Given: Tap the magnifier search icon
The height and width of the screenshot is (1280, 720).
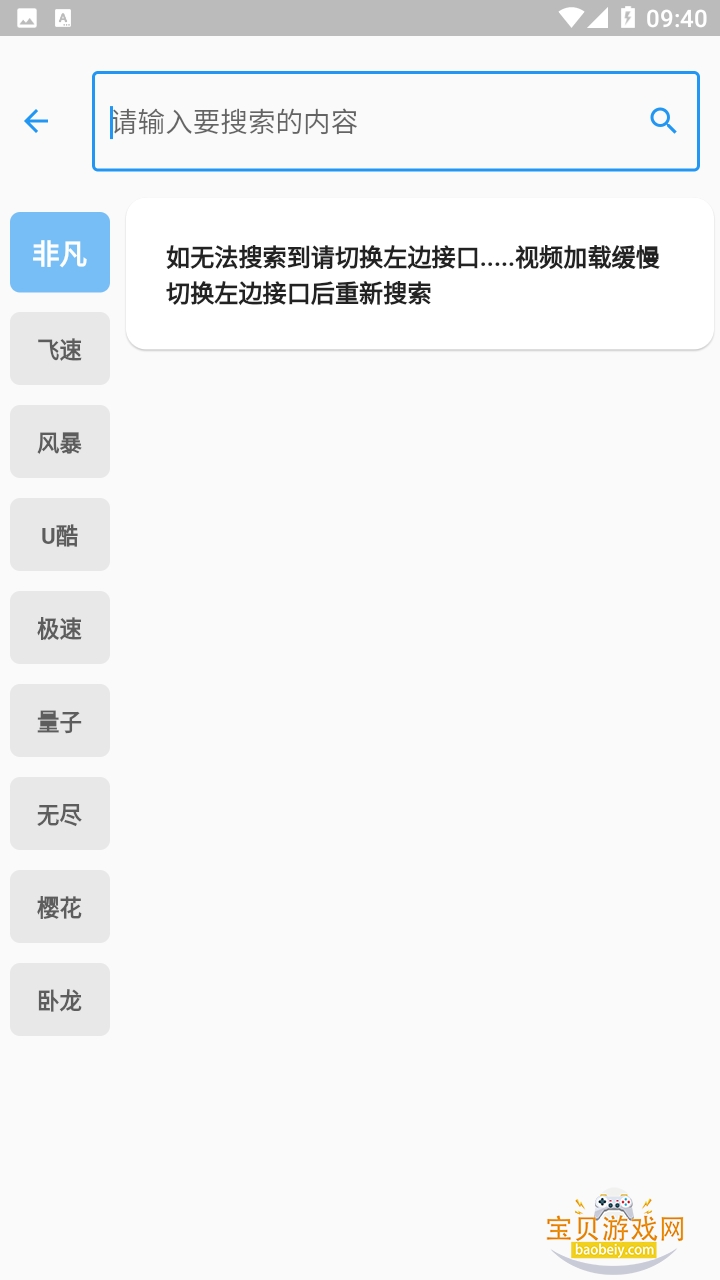Looking at the screenshot, I should 663,121.
